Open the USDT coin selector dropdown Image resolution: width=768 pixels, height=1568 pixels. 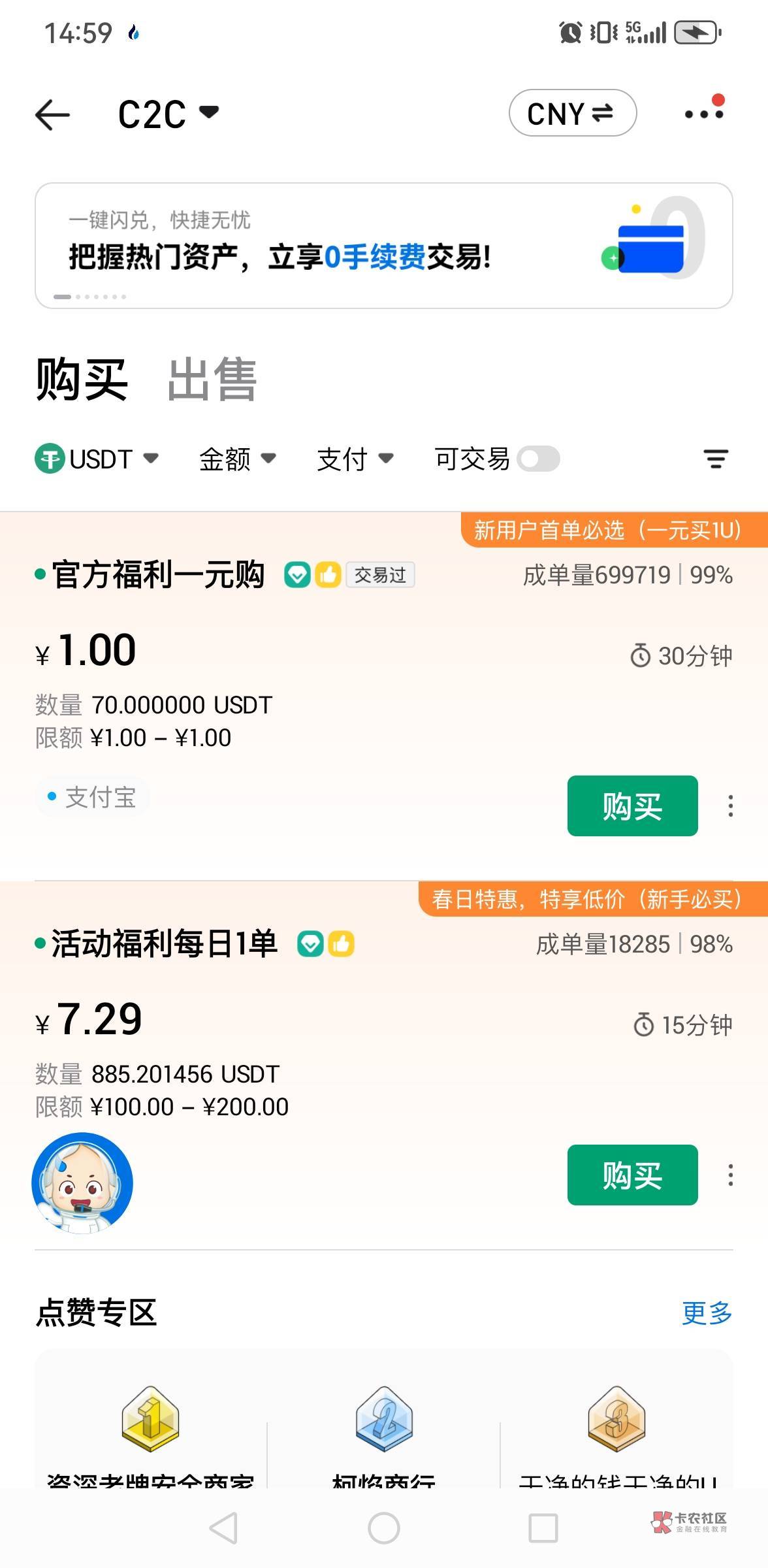point(97,459)
